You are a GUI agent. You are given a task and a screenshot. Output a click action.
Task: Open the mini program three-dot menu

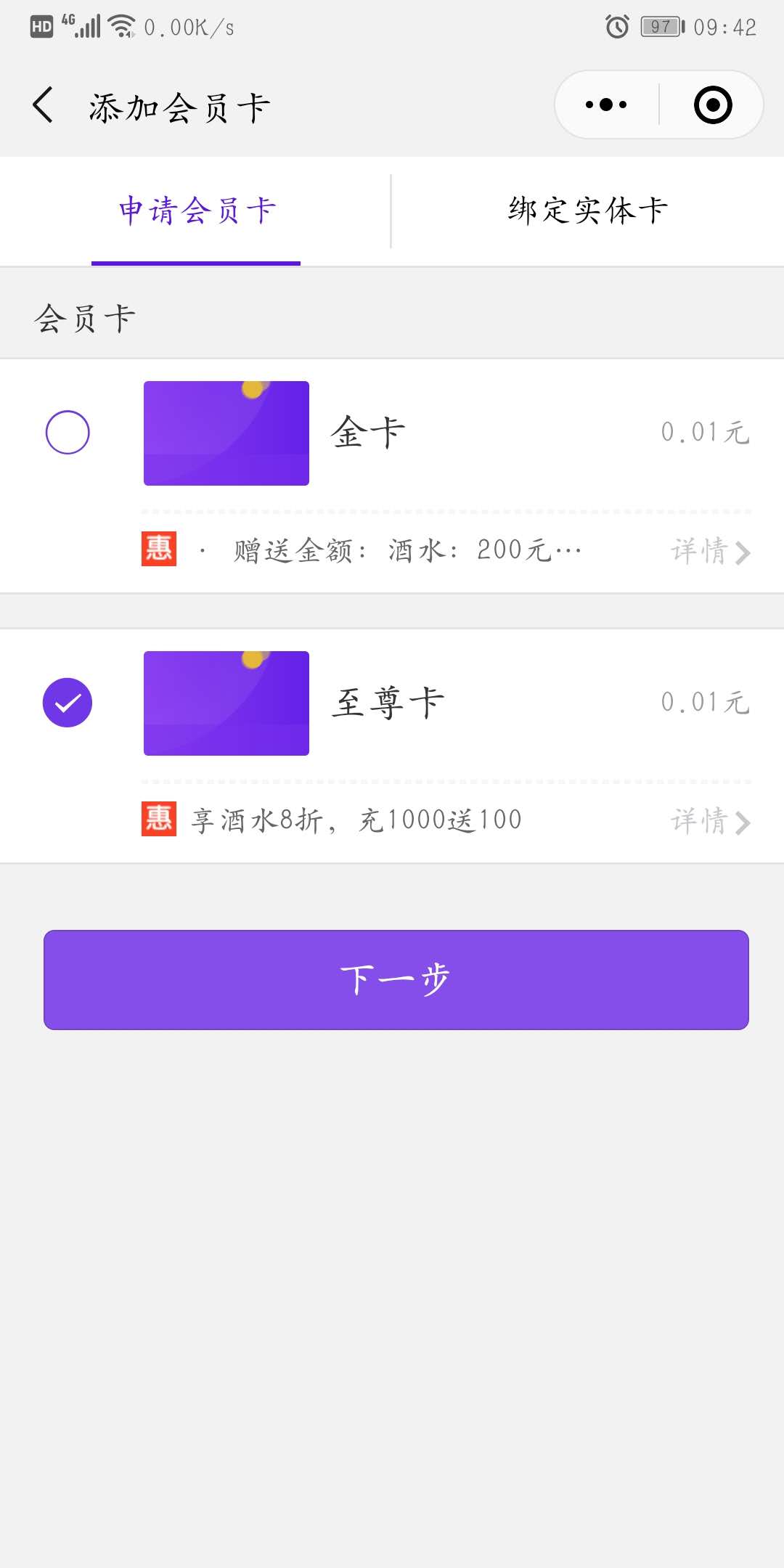(x=606, y=105)
